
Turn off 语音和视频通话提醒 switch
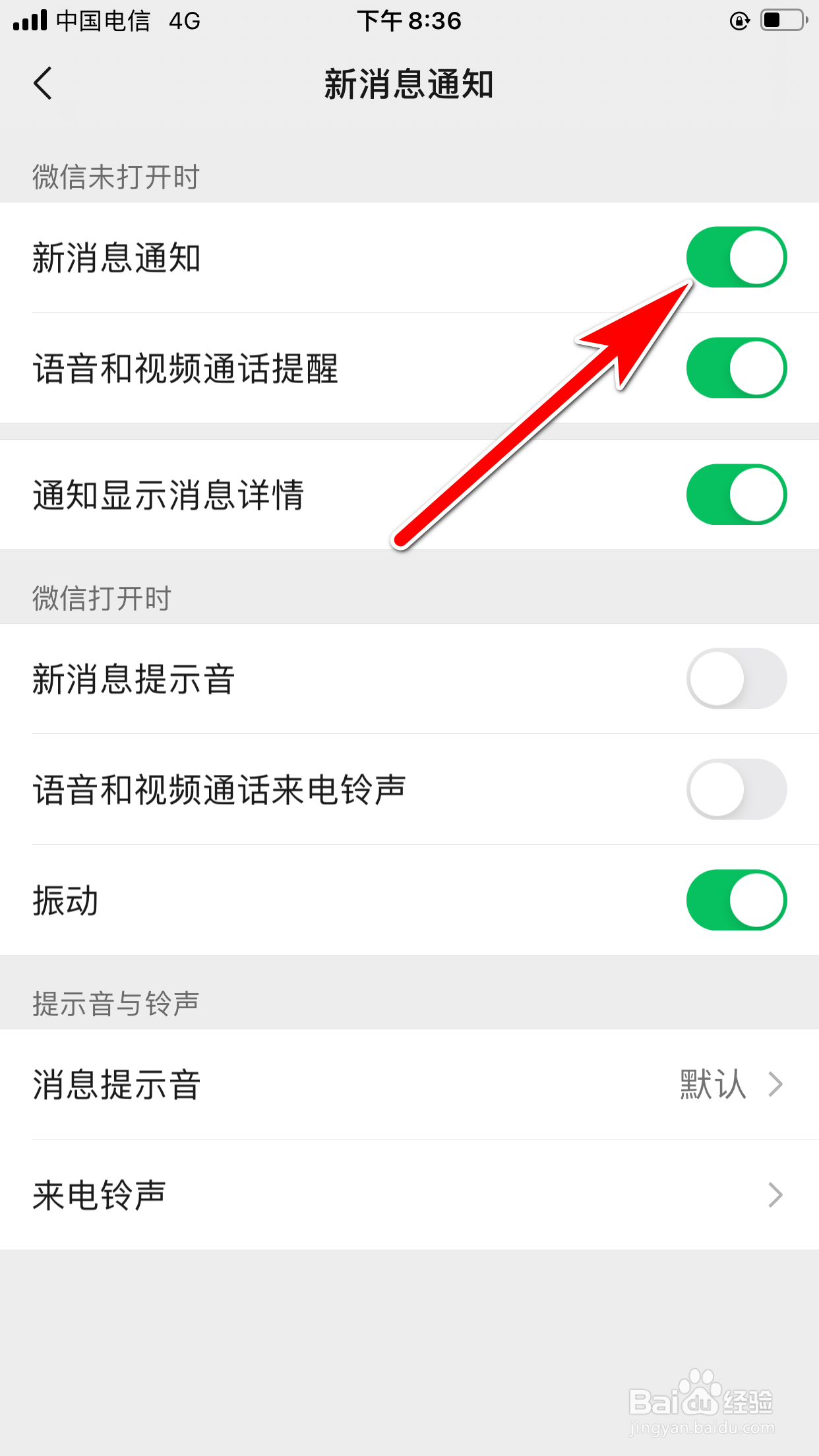(737, 369)
